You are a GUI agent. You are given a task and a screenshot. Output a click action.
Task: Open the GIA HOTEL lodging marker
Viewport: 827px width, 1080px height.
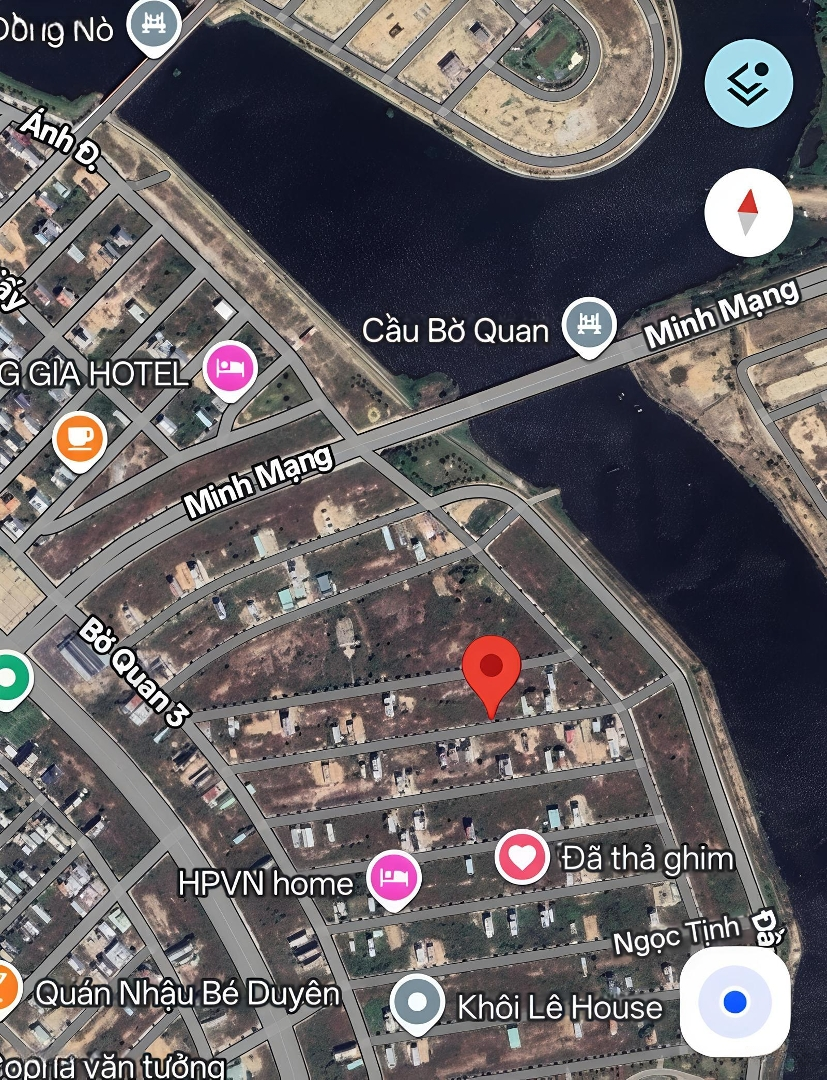click(x=231, y=368)
